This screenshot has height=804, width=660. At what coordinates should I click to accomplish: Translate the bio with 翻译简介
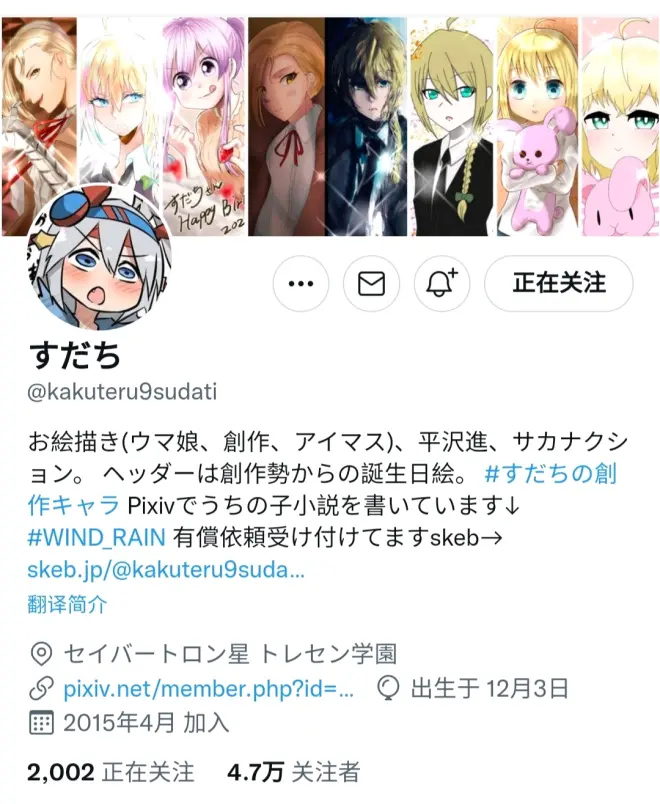(x=67, y=604)
